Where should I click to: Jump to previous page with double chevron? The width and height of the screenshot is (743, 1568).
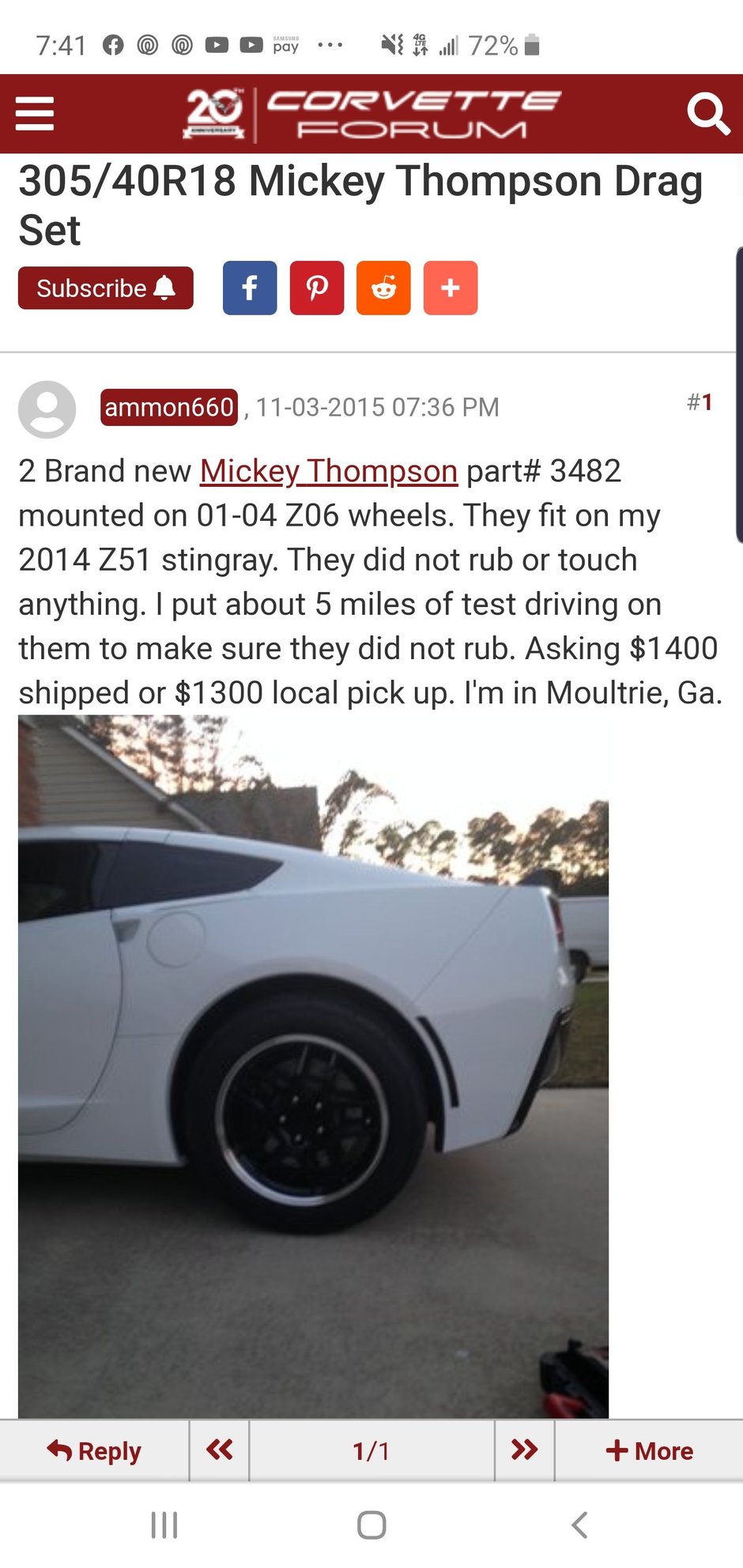pyautogui.click(x=219, y=1451)
